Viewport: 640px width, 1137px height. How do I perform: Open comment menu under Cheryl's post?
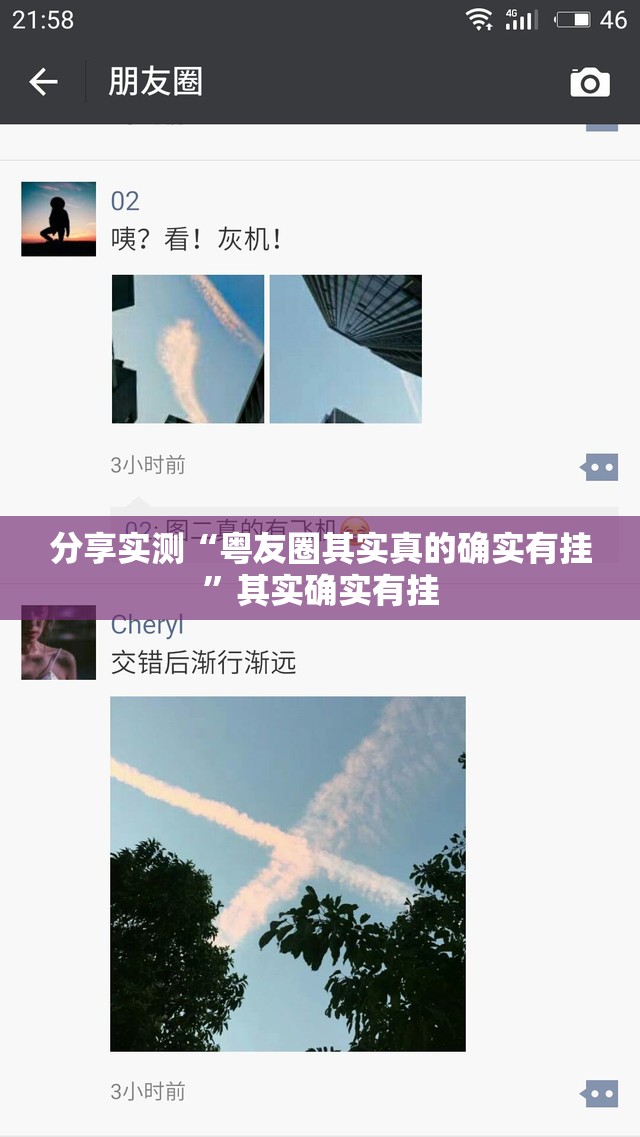pyautogui.click(x=600, y=1092)
